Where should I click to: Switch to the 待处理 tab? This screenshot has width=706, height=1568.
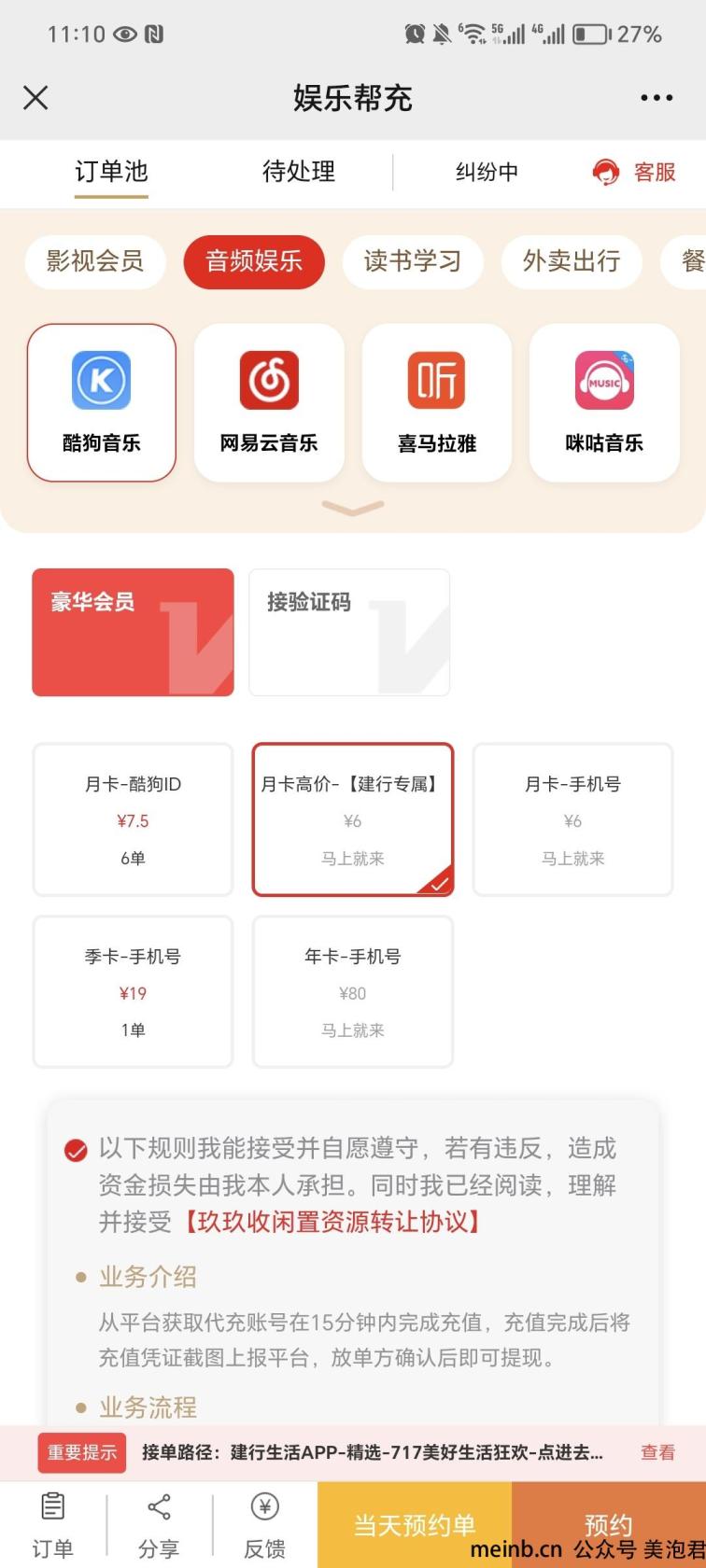click(x=299, y=172)
